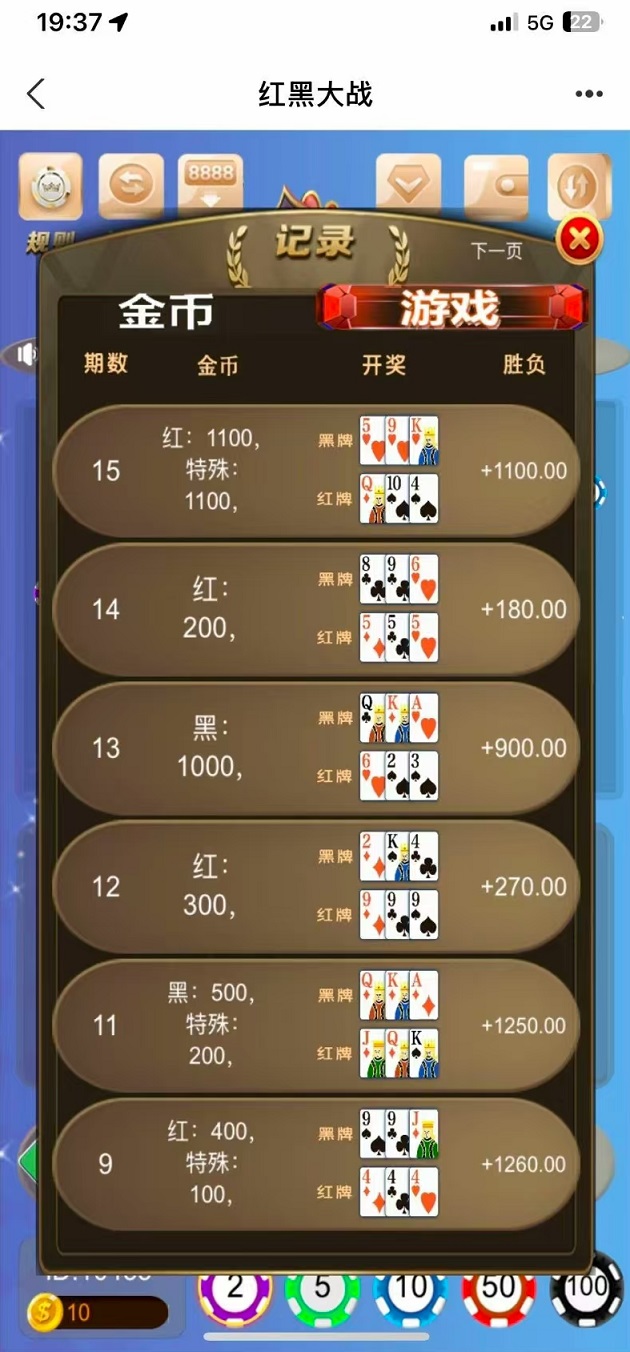Go back from 红黑大战 page
This screenshot has width=630, height=1352.
(36, 94)
